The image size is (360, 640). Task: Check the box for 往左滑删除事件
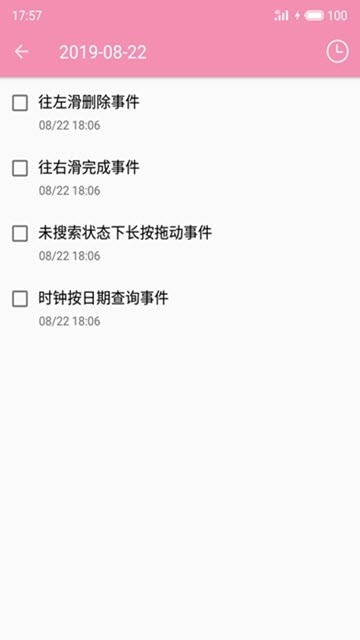(x=20, y=103)
